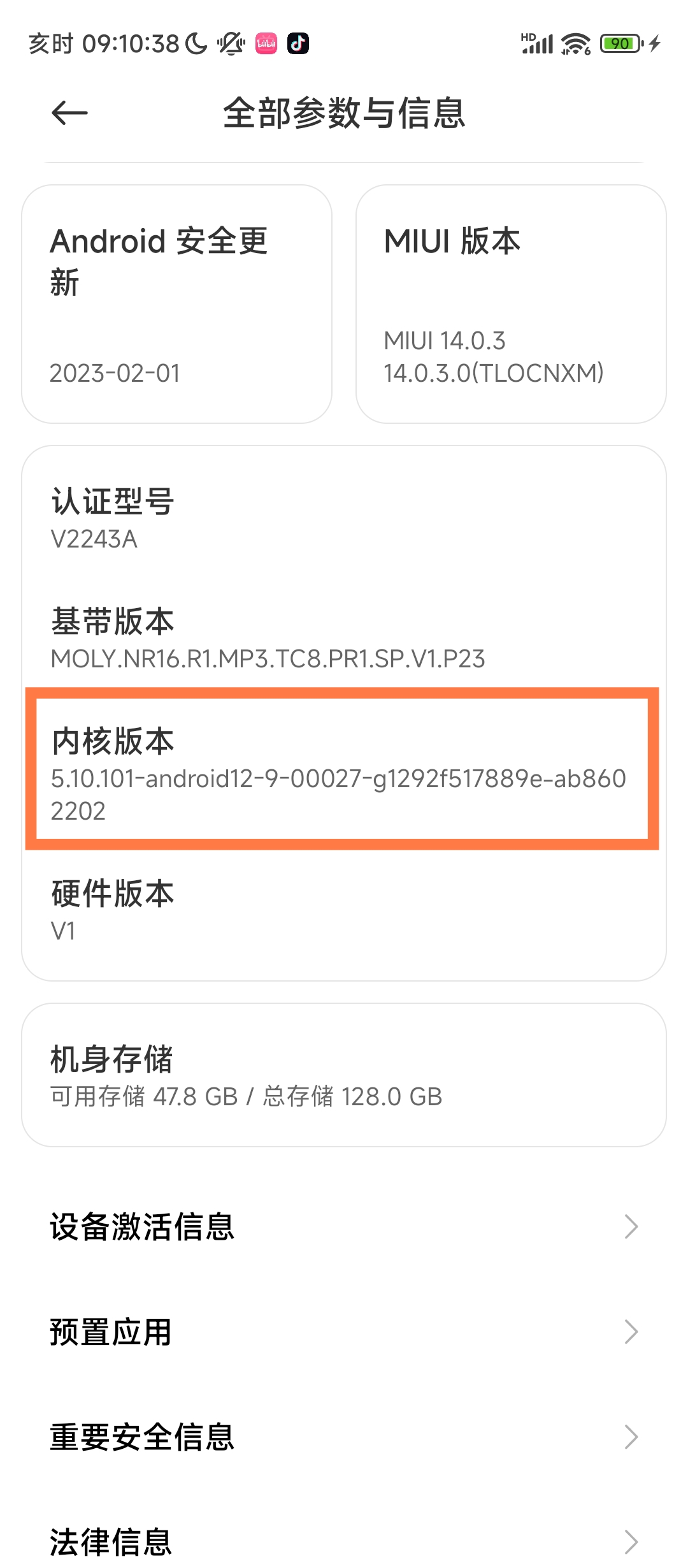Open 设备激活信息
The height and width of the screenshot is (1568, 688).
tap(344, 1226)
